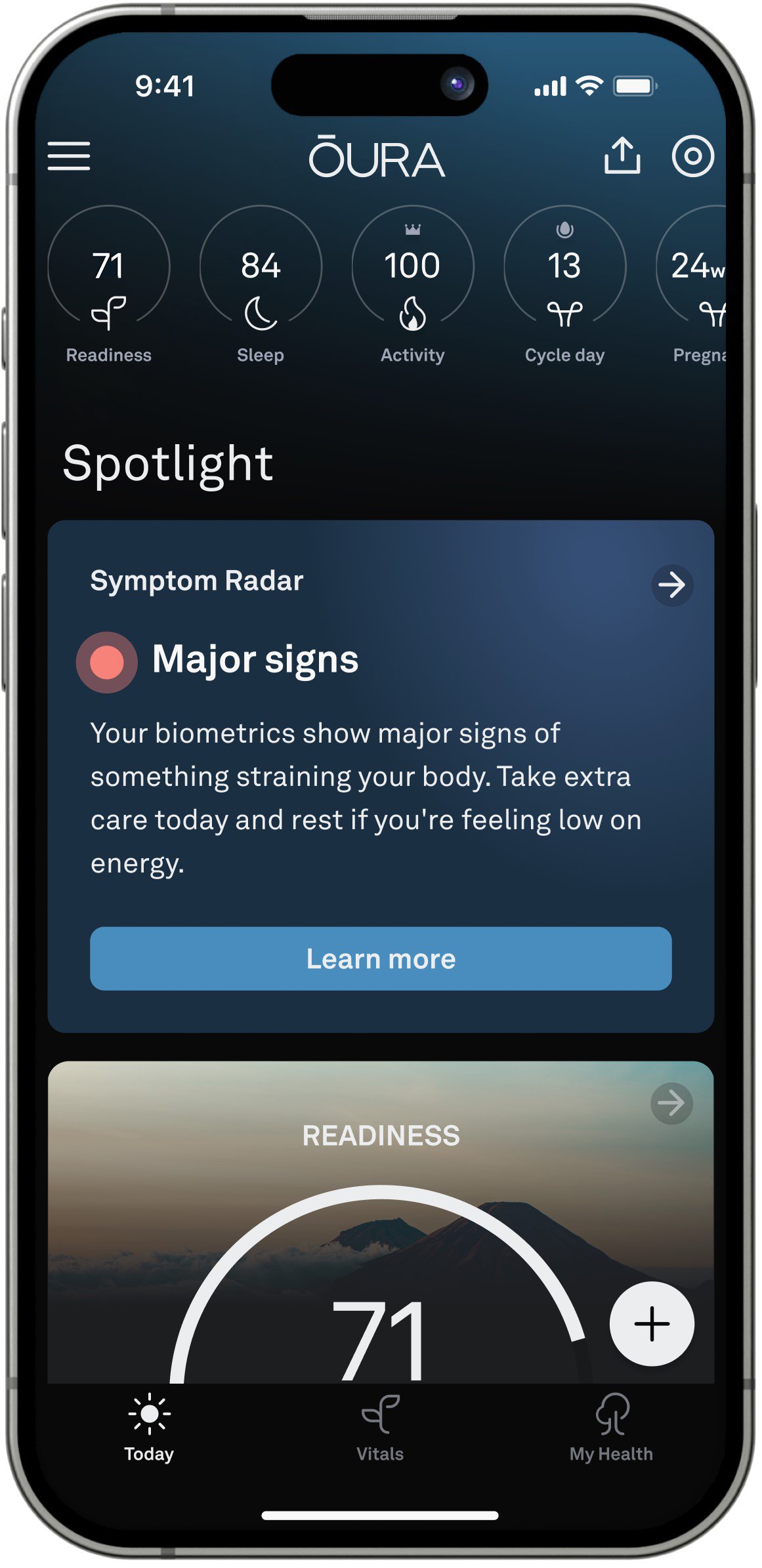Open the Readiness score circle
Screen dimensions: 762x1568
coord(109,276)
